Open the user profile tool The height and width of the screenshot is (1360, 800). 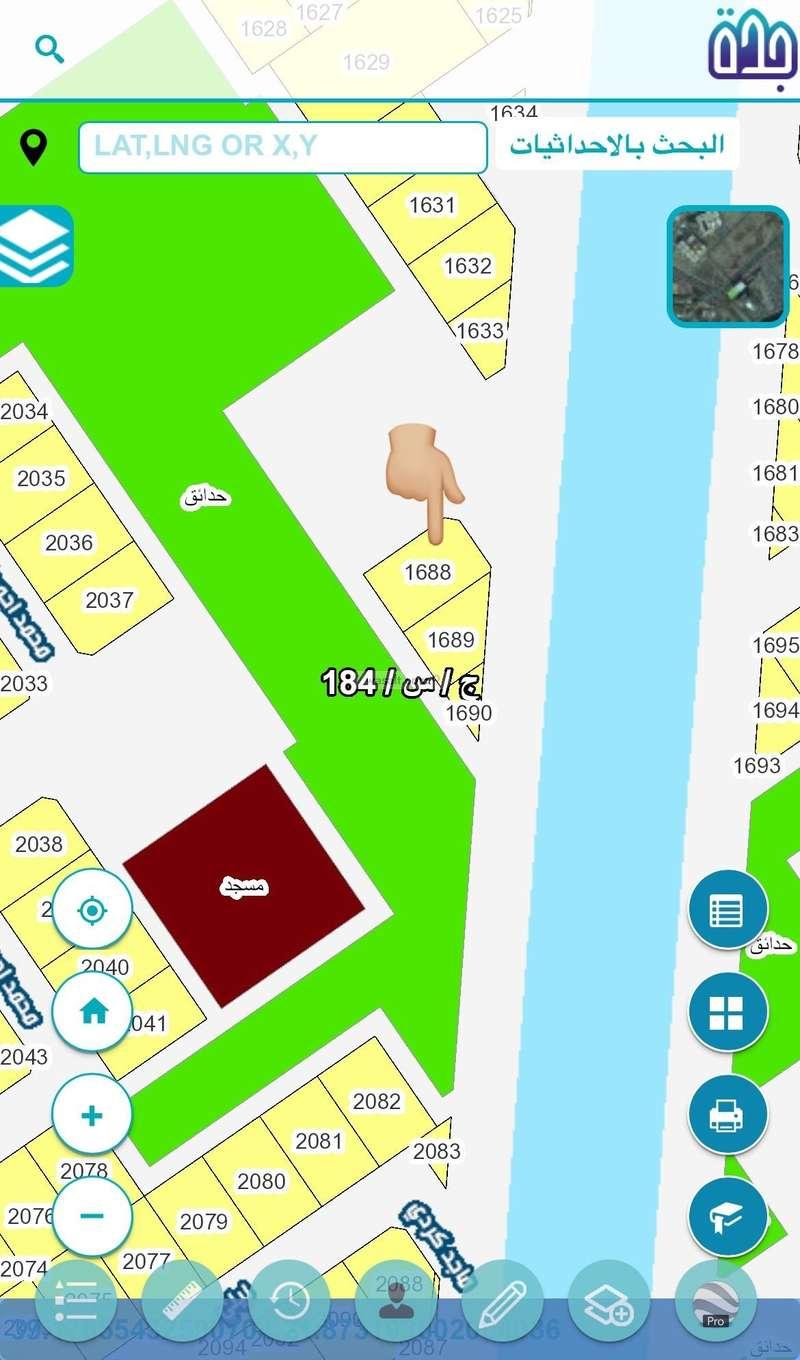click(x=396, y=1300)
